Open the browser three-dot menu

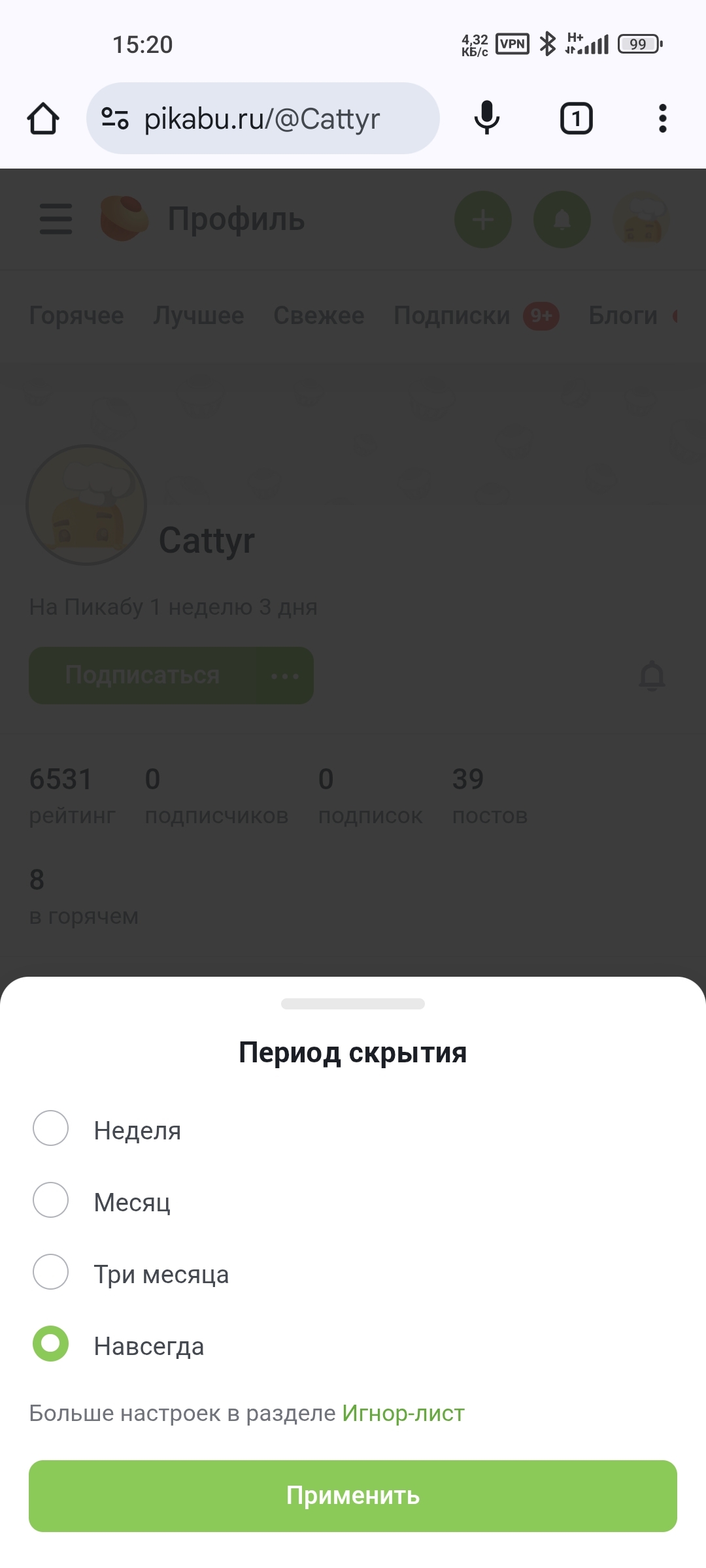[662, 119]
